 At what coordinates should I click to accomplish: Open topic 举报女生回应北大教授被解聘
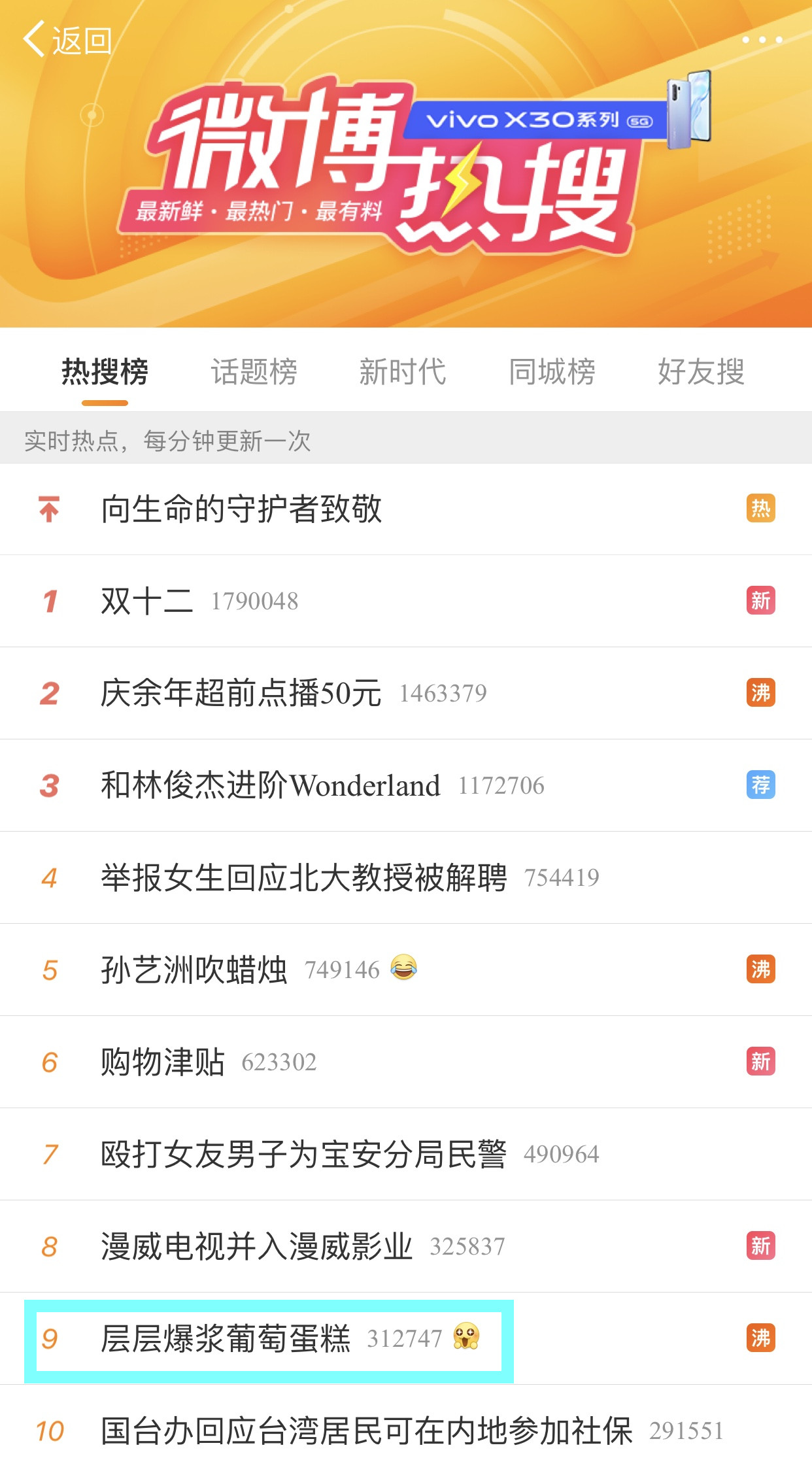[x=304, y=878]
